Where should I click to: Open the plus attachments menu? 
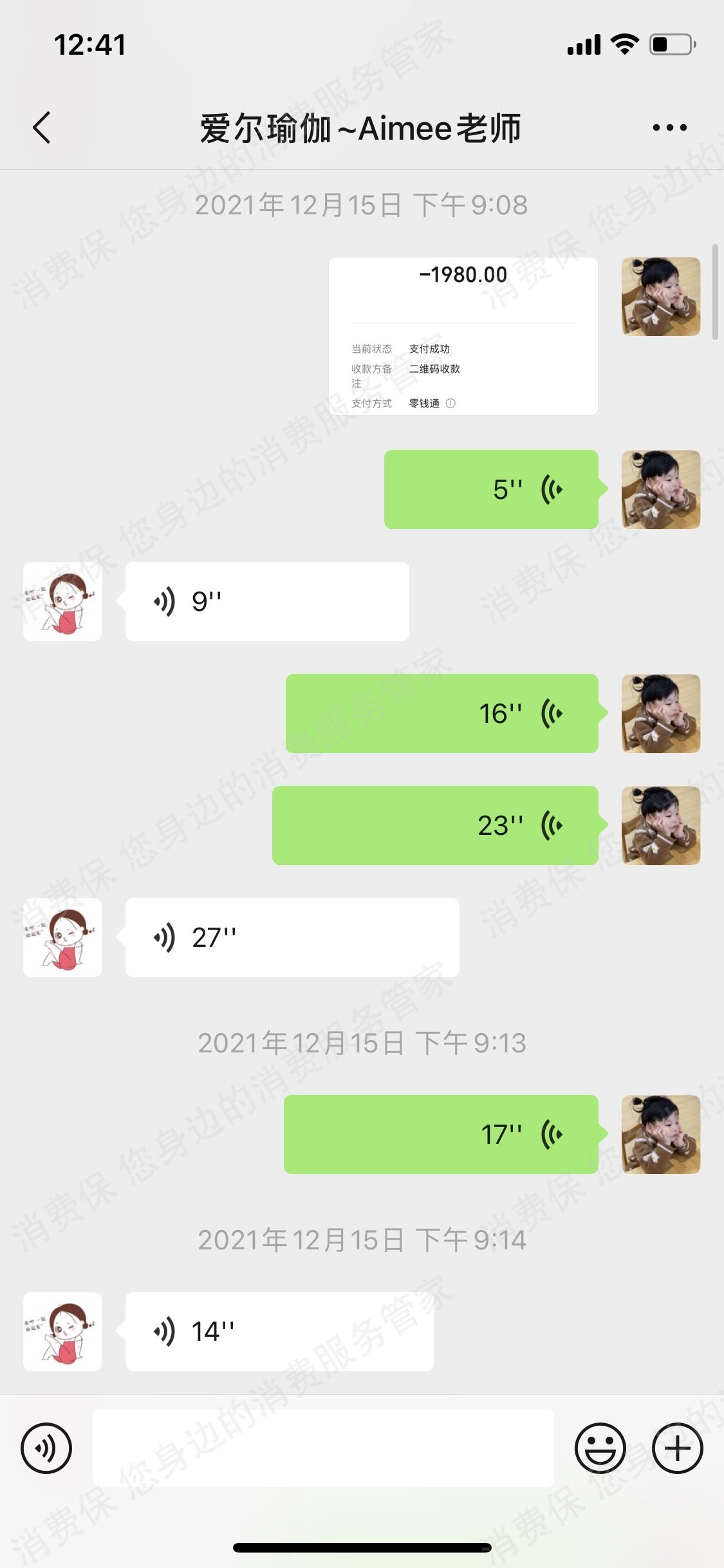[677, 1448]
